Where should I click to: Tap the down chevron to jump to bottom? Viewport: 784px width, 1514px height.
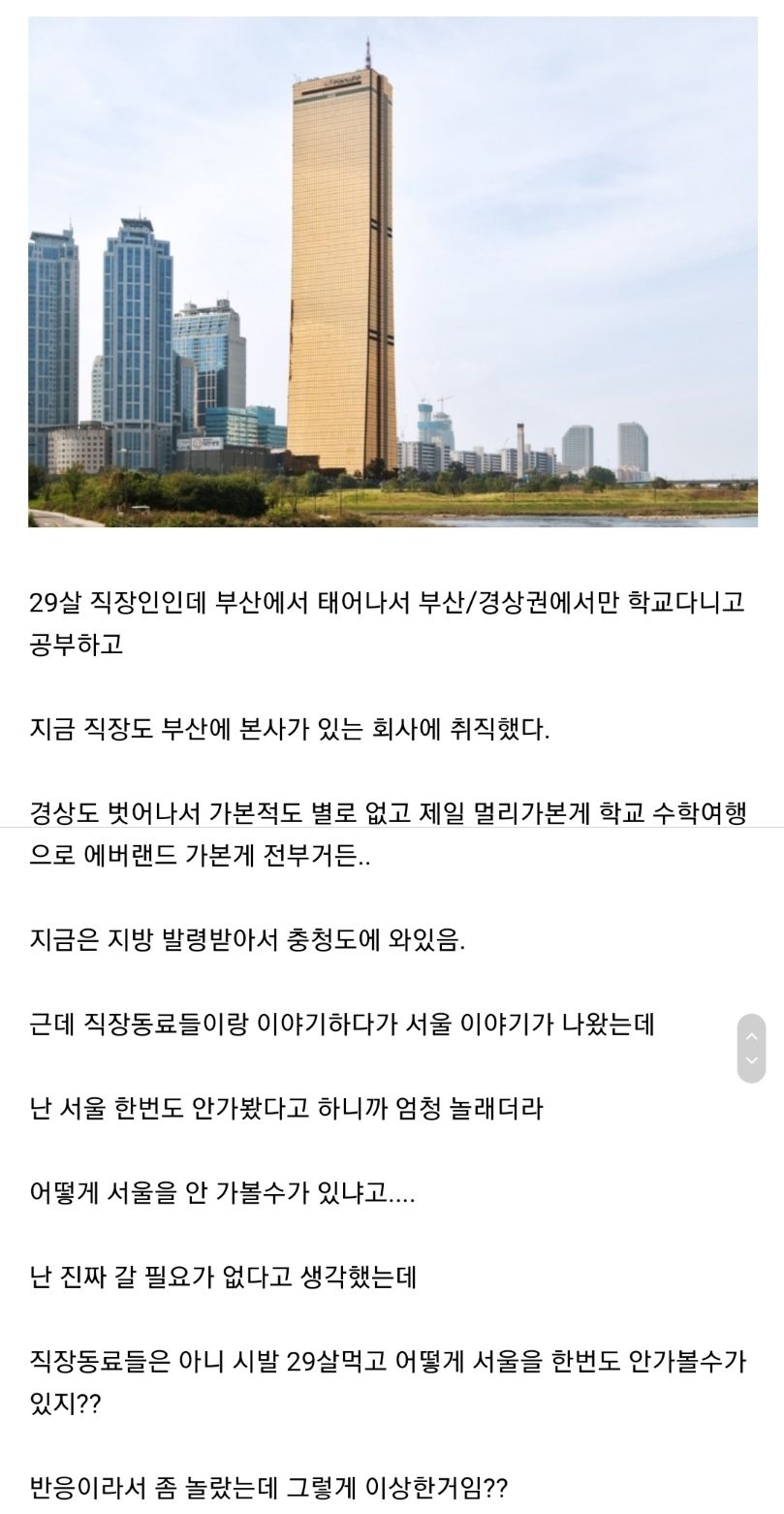pyautogui.click(x=751, y=1061)
